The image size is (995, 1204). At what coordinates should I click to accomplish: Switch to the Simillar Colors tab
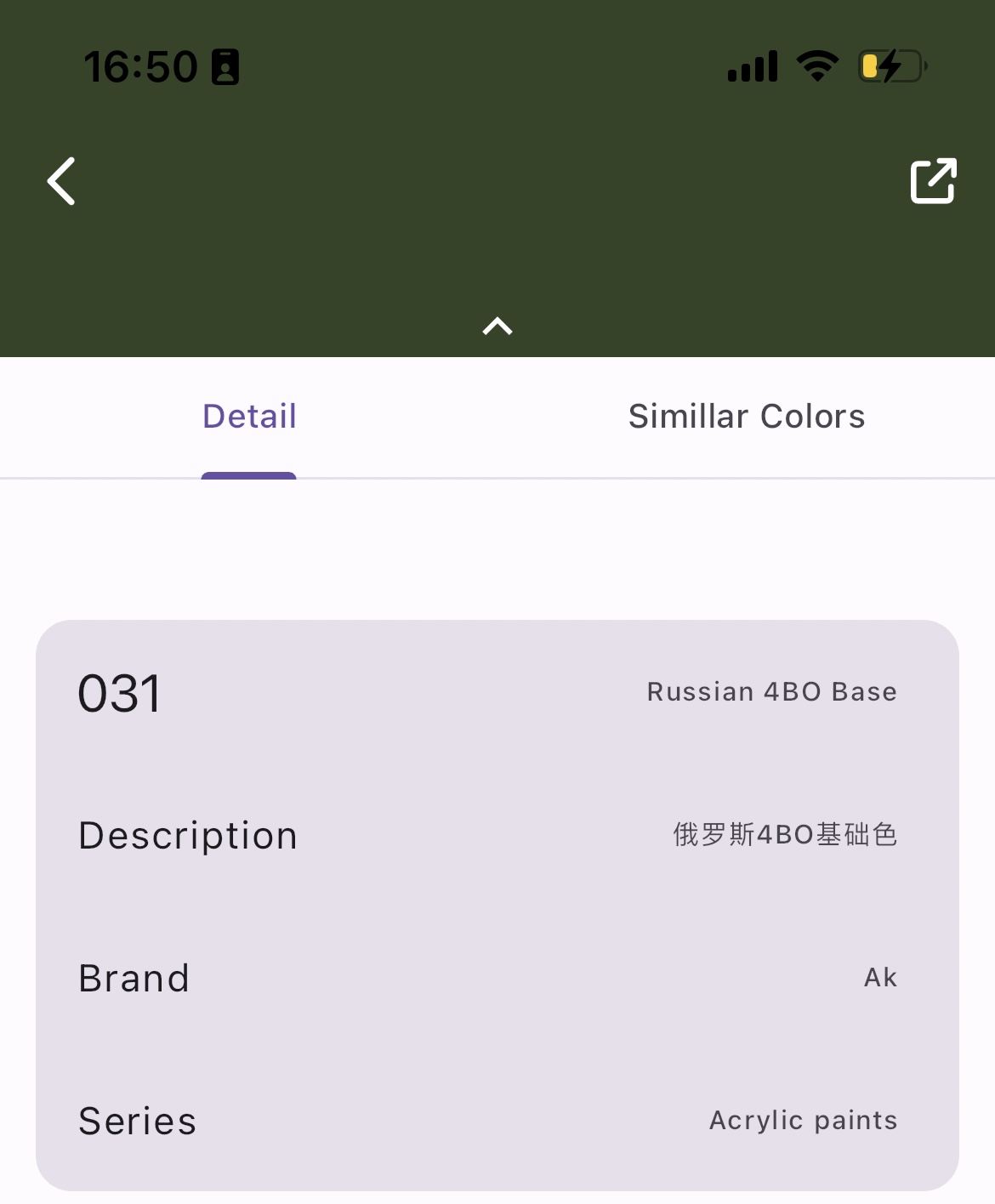(746, 417)
